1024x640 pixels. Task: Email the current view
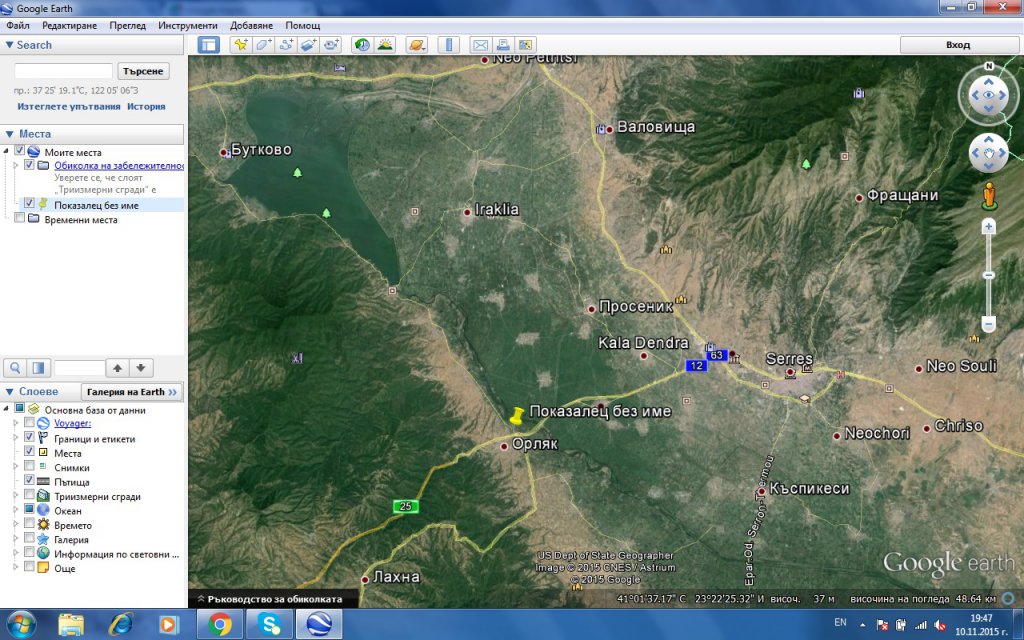(x=480, y=45)
